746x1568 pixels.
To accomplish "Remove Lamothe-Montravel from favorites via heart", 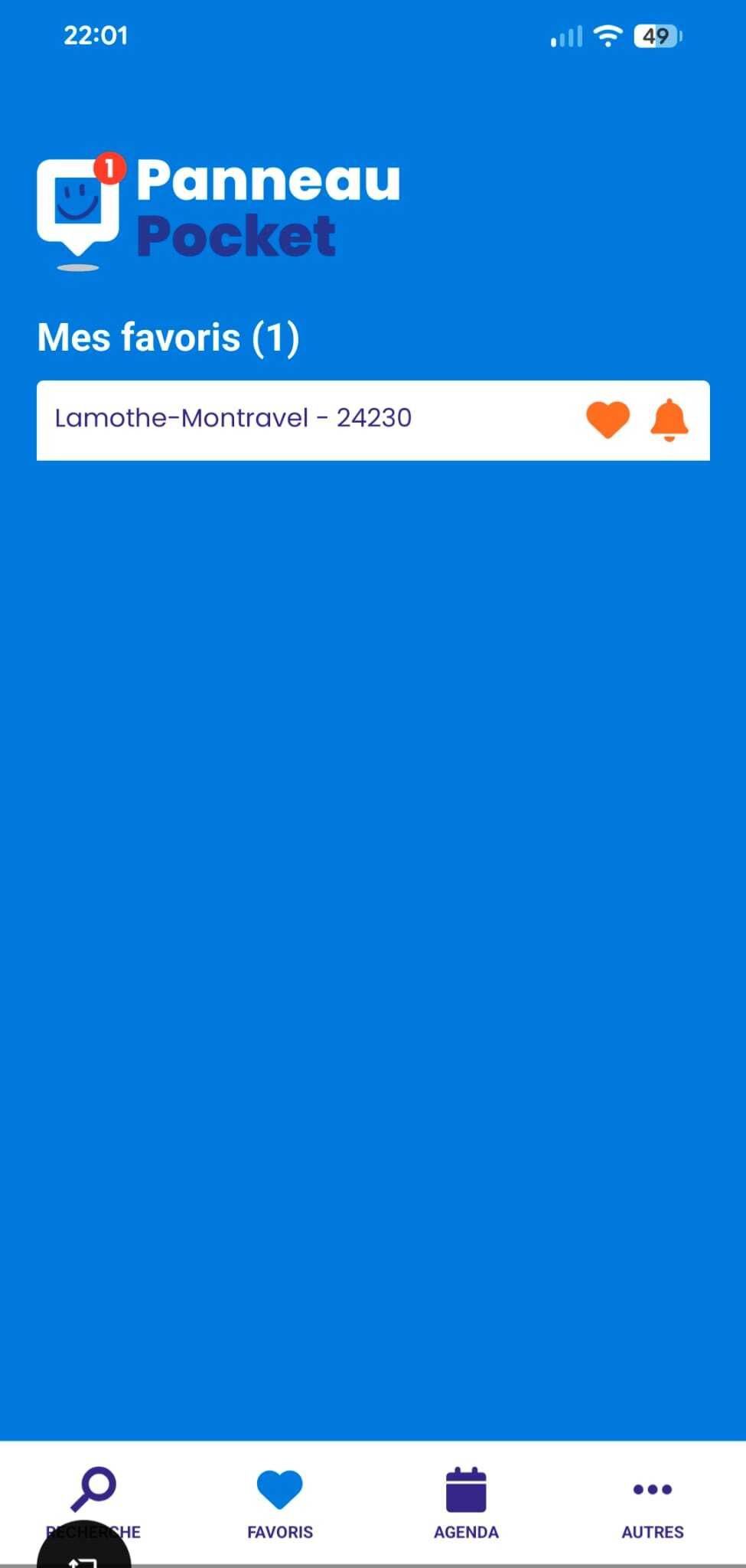I will 608,420.
